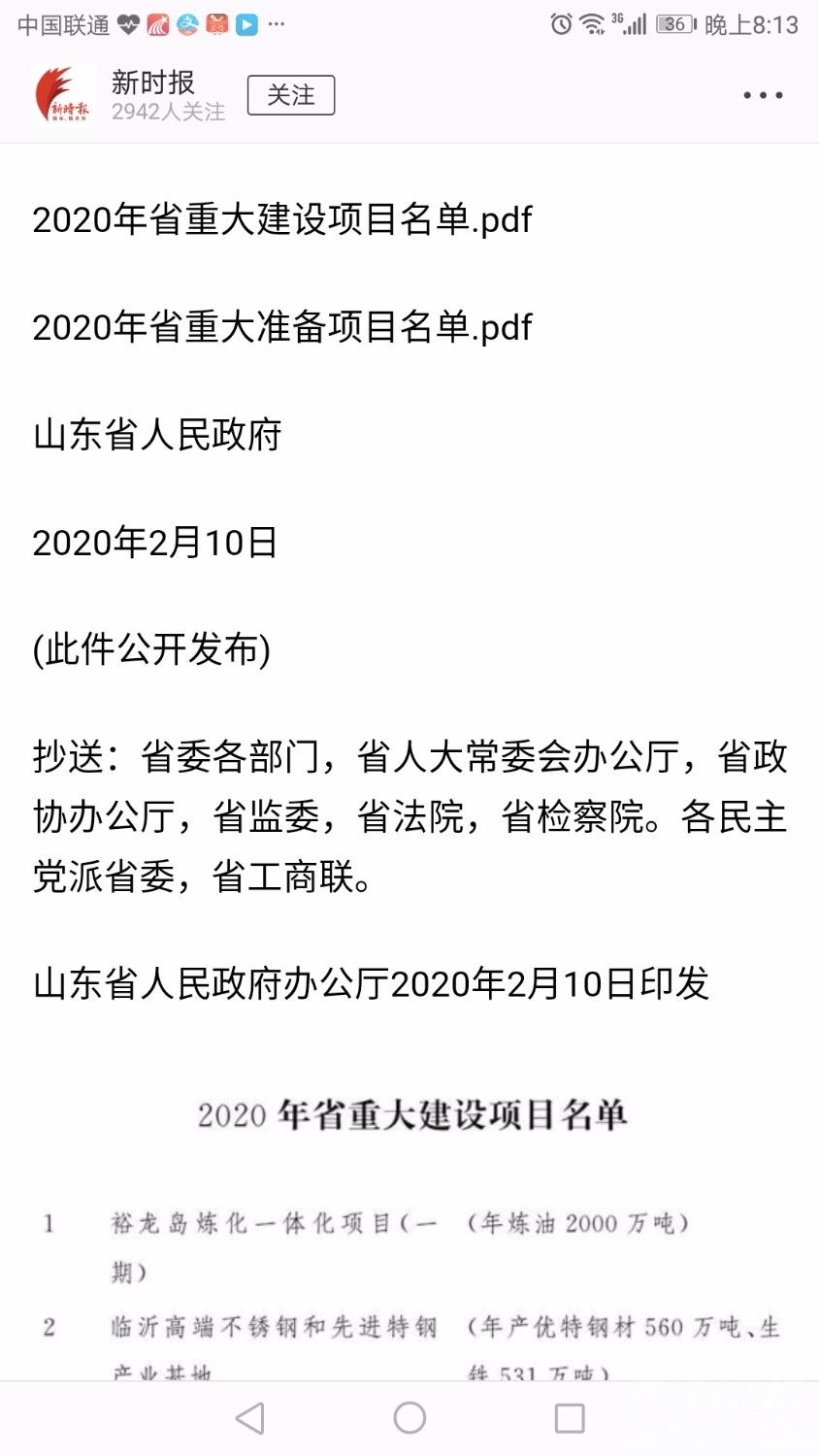Tap the recent apps square button
This screenshot has width=819, height=1456.
pos(569,1417)
